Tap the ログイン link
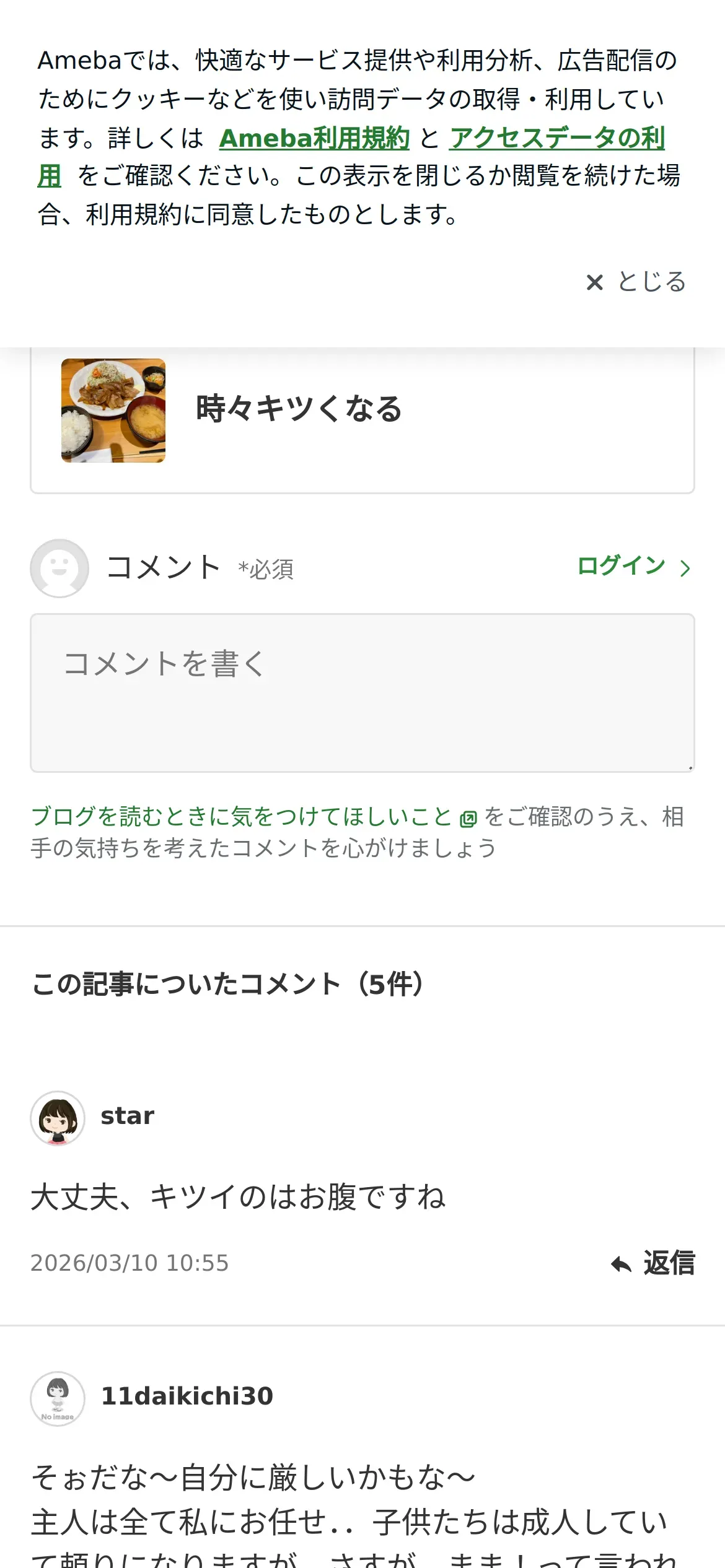This screenshot has height=1568, width=725. coord(633,567)
